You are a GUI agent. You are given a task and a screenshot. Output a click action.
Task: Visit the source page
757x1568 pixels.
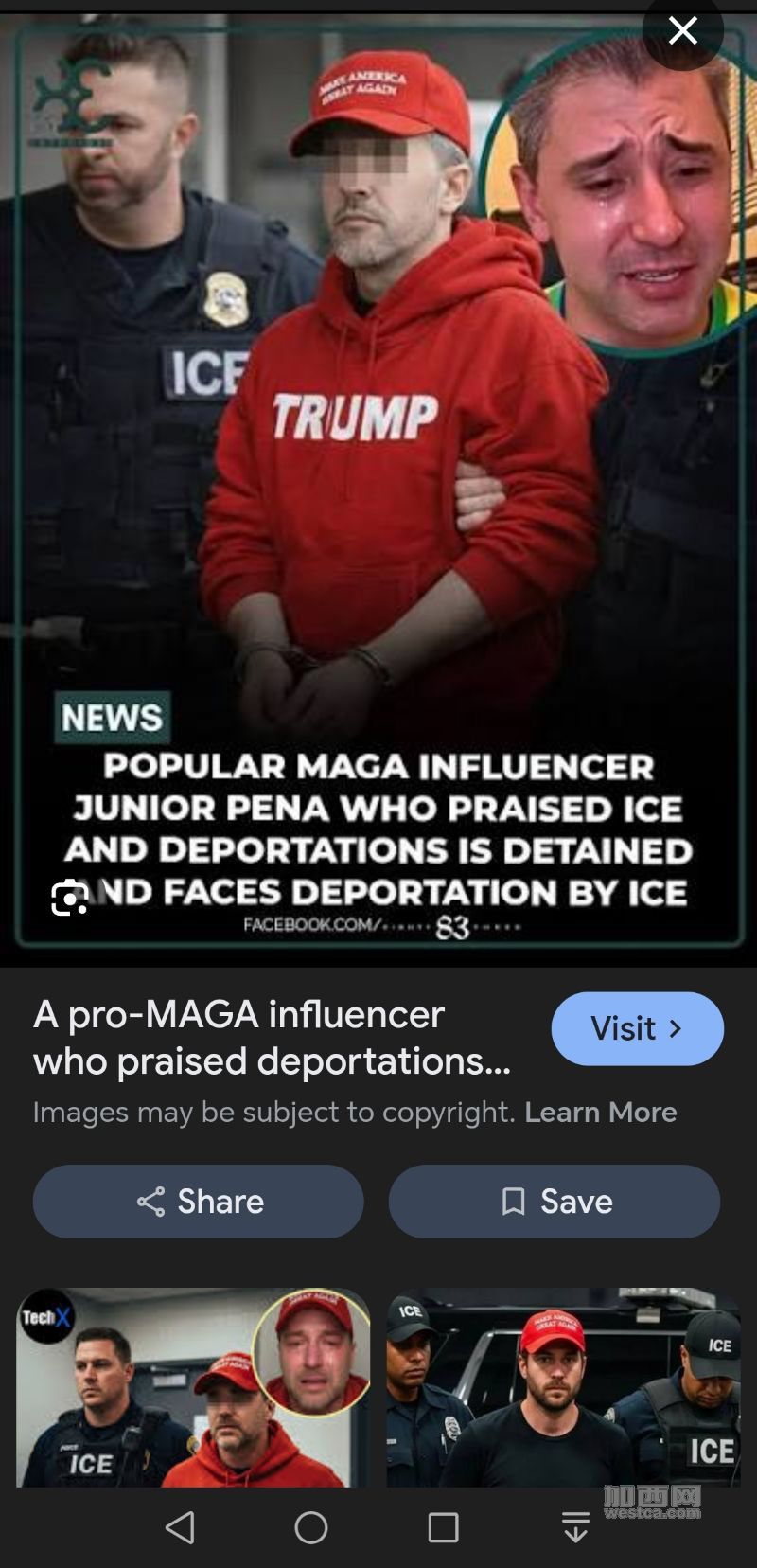click(637, 1028)
